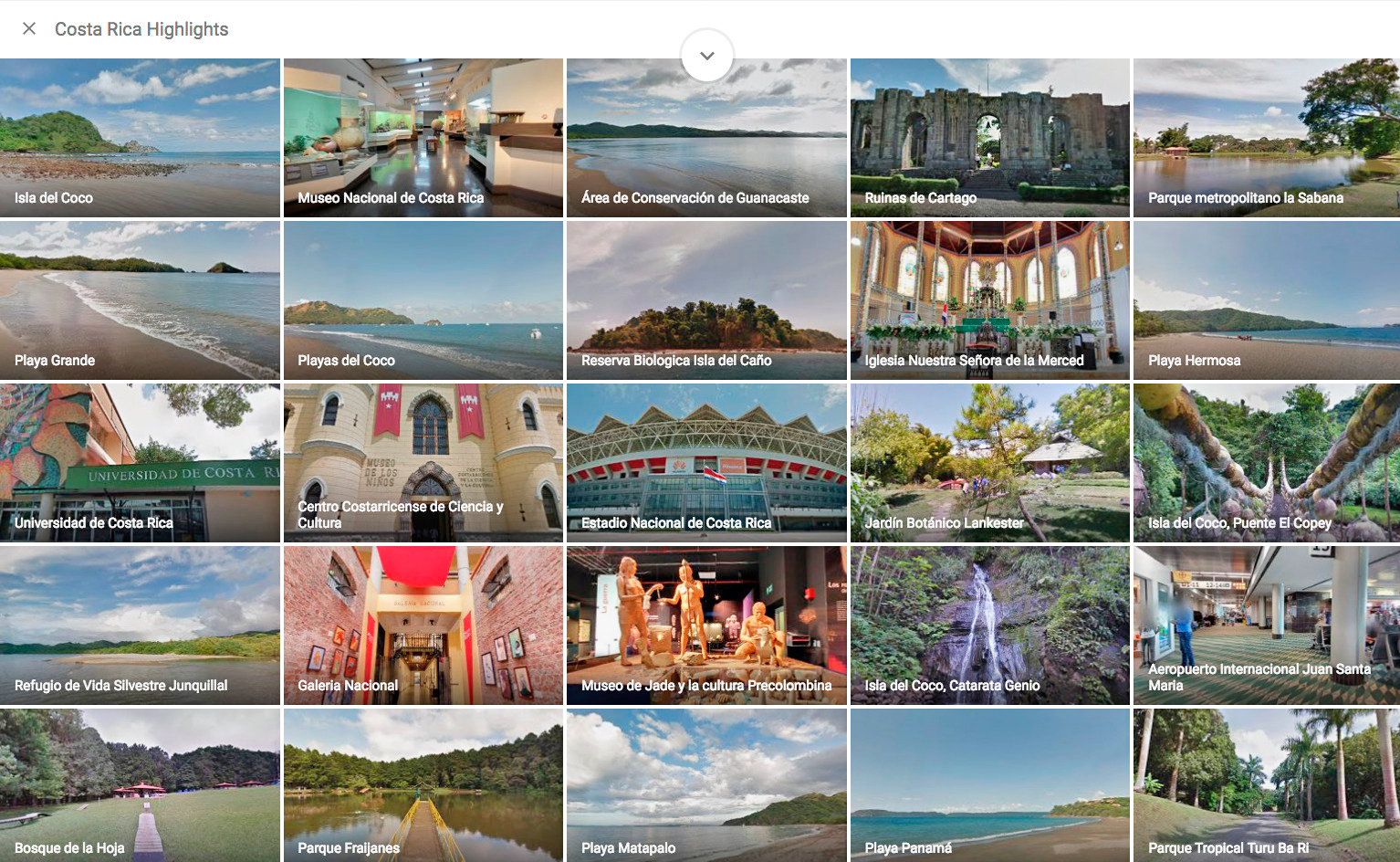Image resolution: width=1400 pixels, height=862 pixels.
Task: Open Estadio Nacional de Costa Rica
Action: click(706, 462)
